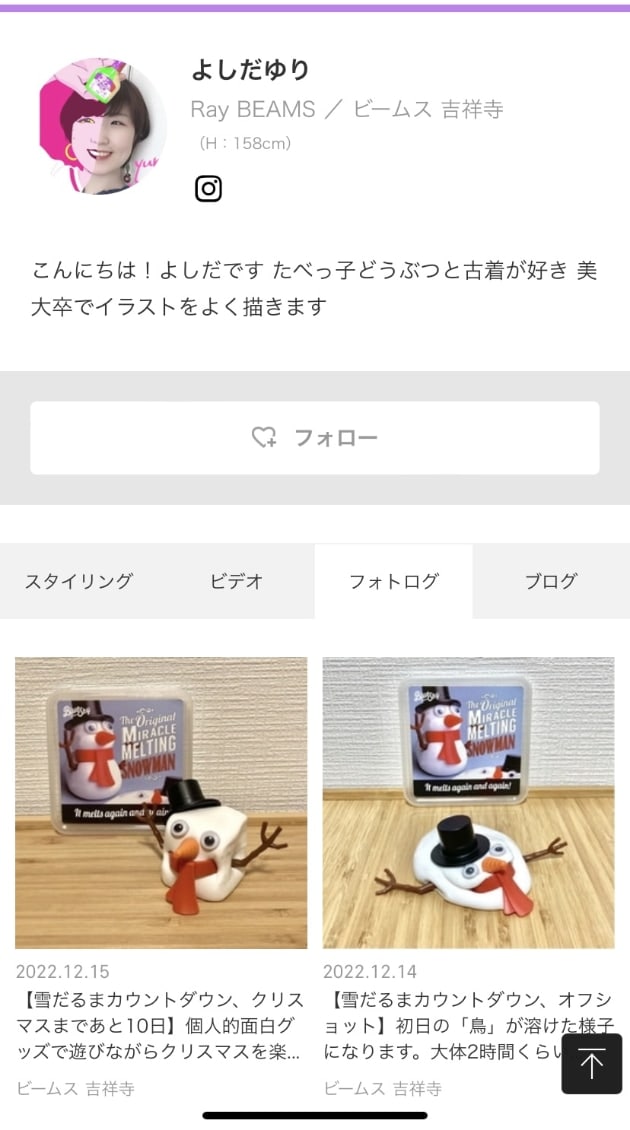Open the ビームス 吉祥寺 shop link in header

point(427,110)
